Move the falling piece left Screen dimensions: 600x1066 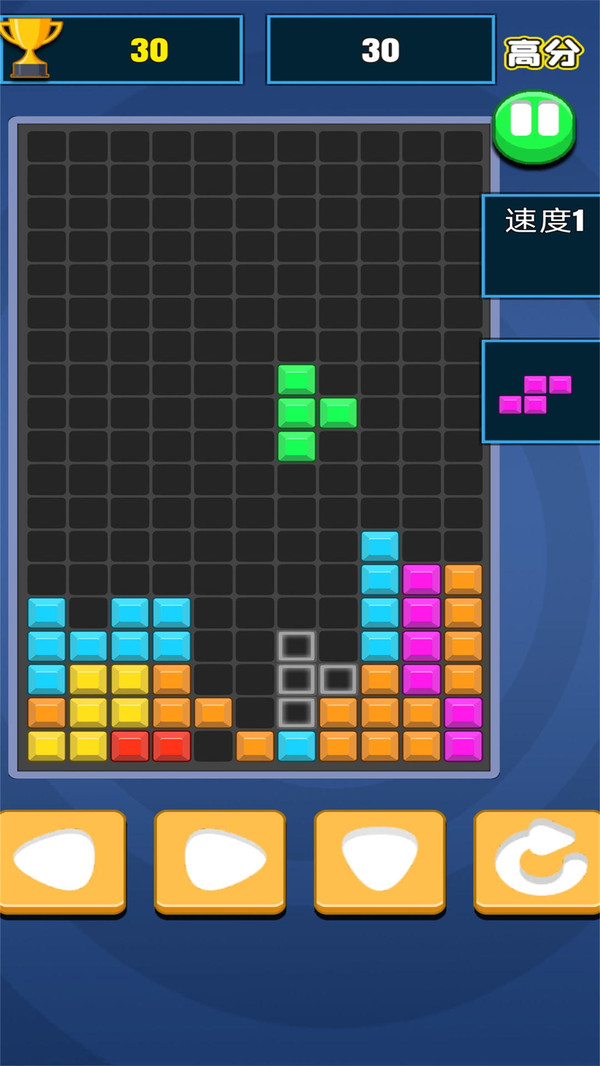(60, 861)
